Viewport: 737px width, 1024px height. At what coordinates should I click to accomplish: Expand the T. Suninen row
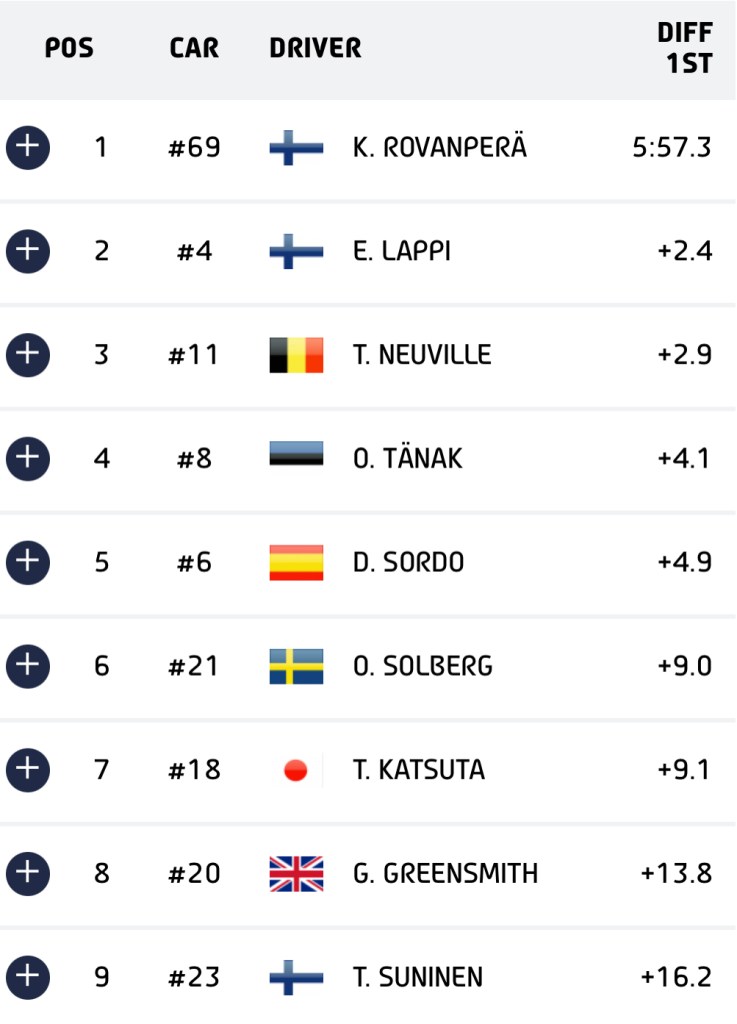(x=28, y=976)
